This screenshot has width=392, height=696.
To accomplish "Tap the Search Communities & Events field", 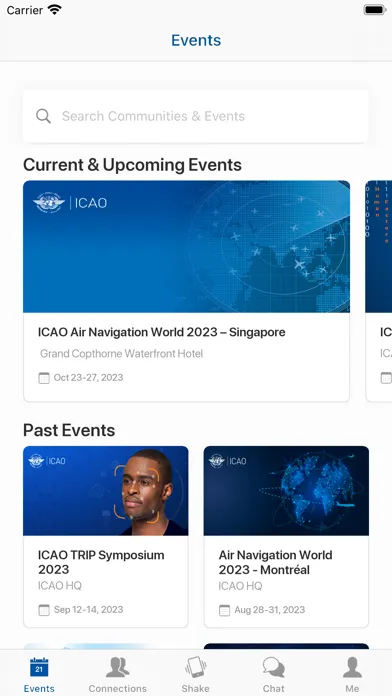I will [195, 116].
